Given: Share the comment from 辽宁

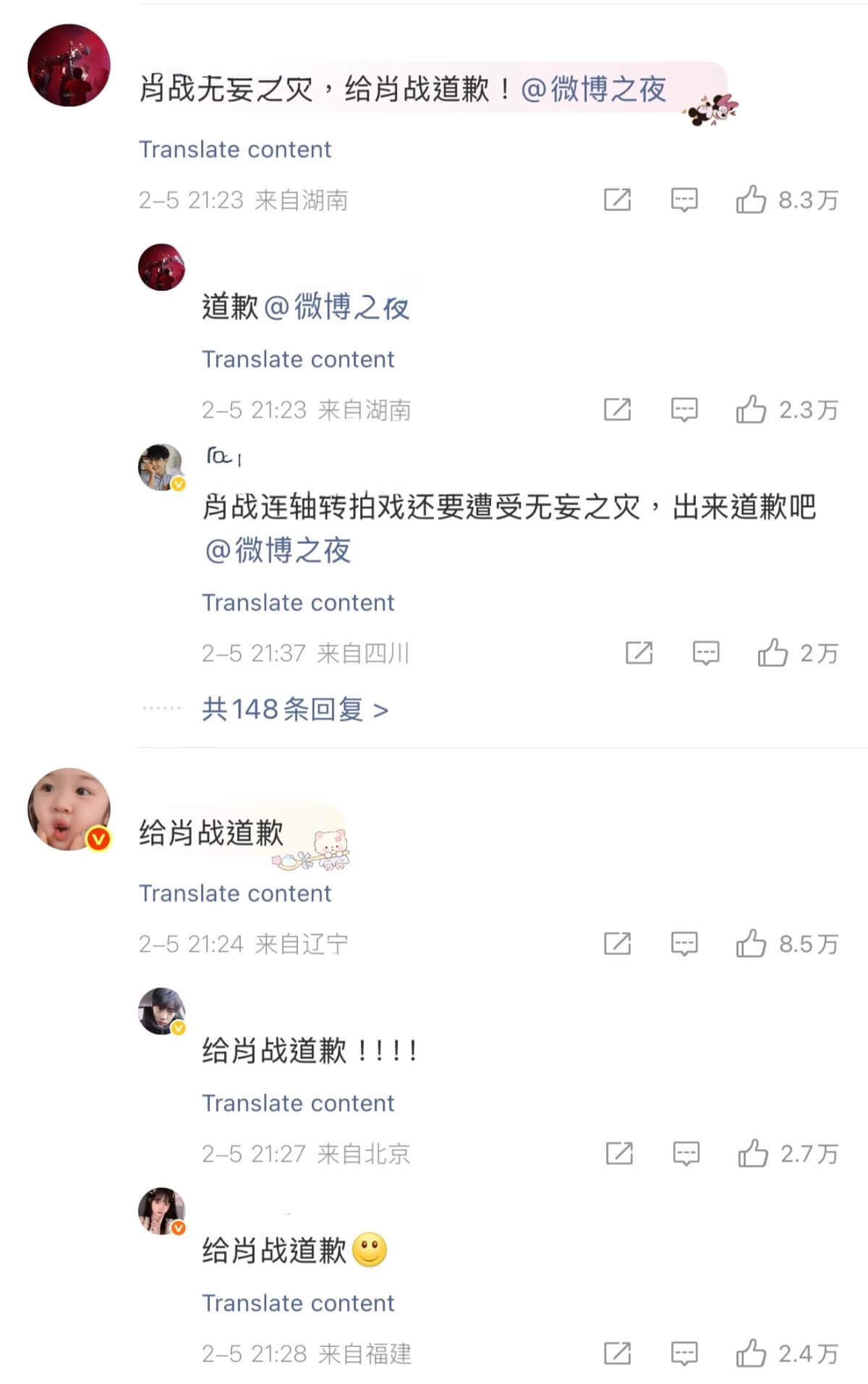Looking at the screenshot, I should pos(617,944).
